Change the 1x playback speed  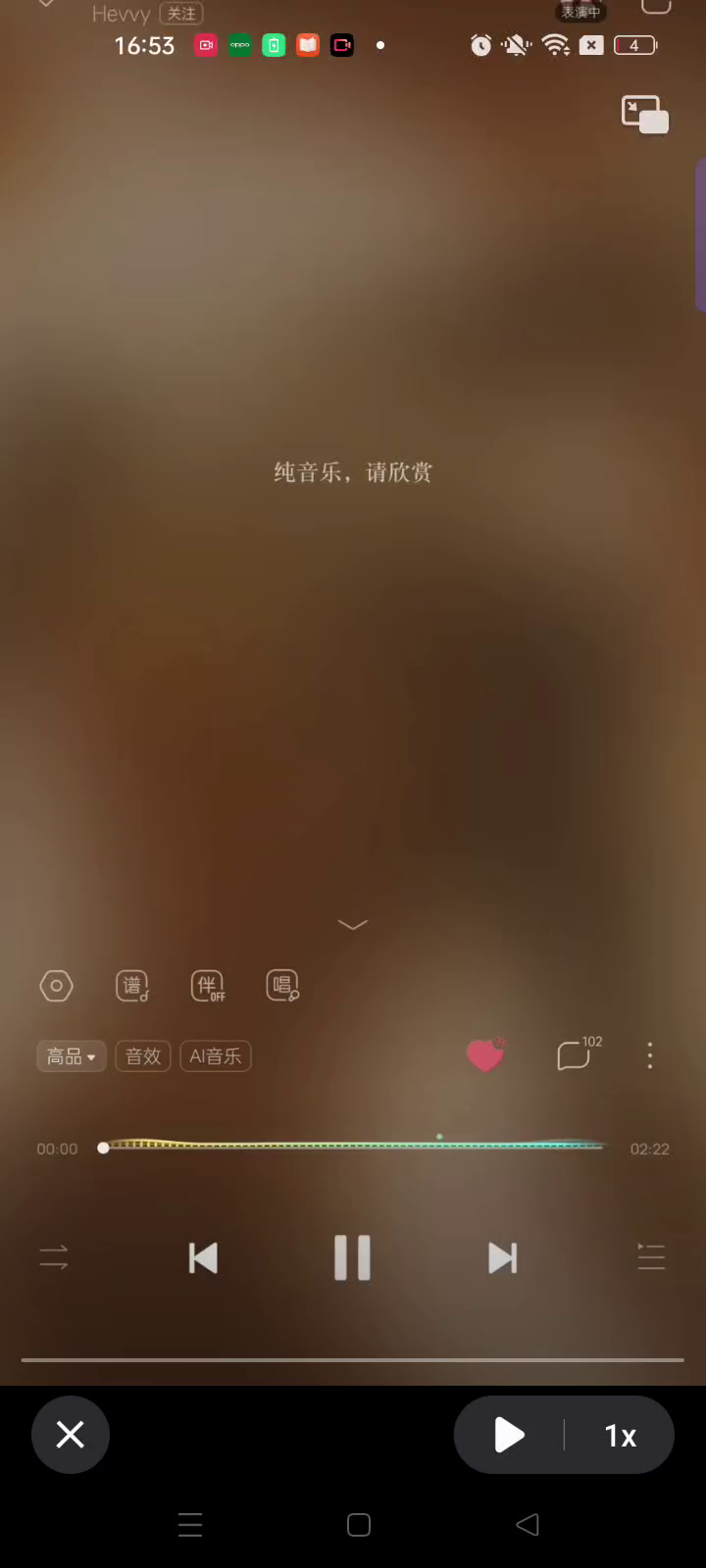click(x=620, y=1436)
